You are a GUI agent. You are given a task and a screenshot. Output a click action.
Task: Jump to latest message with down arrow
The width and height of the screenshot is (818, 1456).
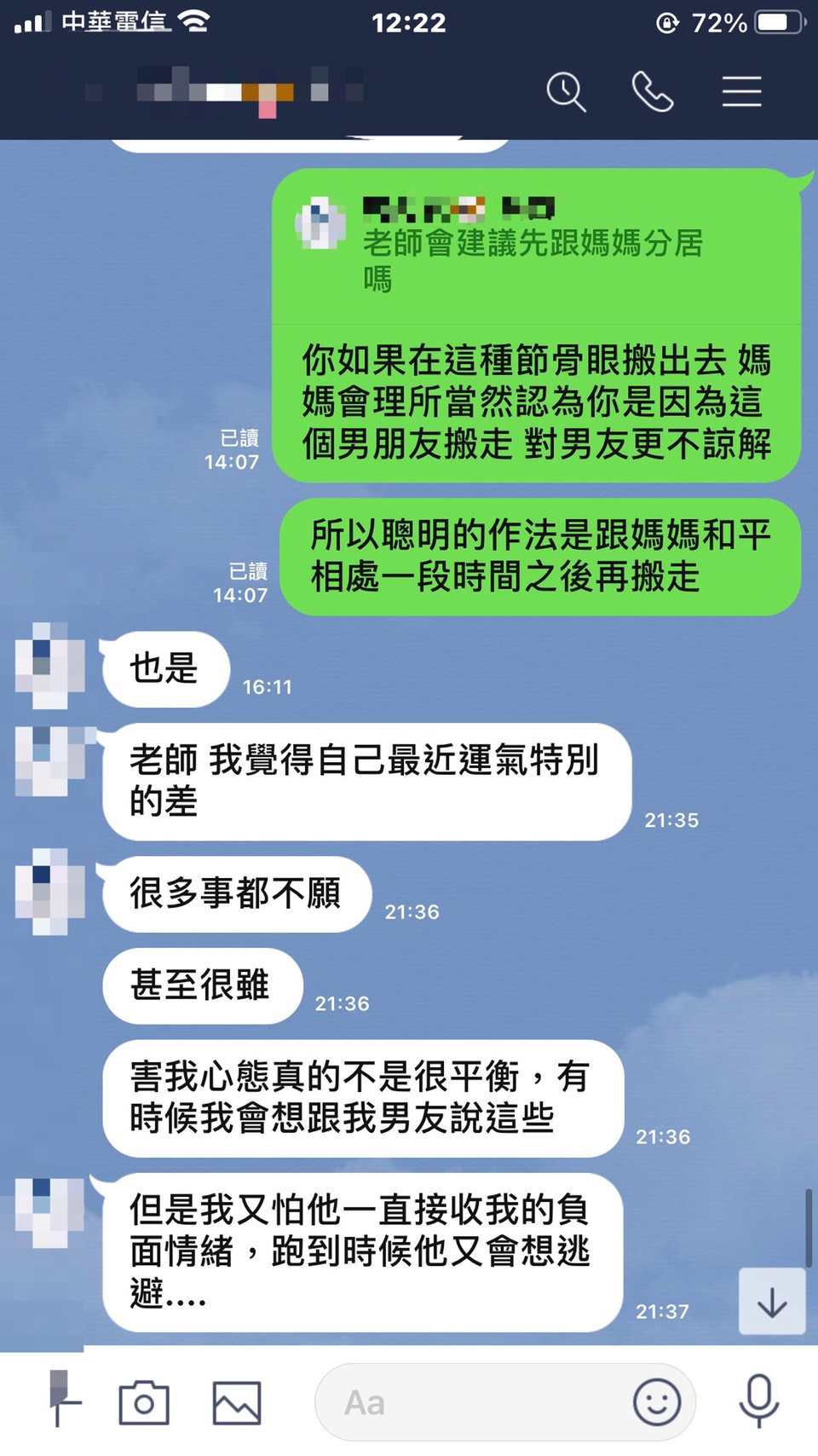pos(772,1302)
